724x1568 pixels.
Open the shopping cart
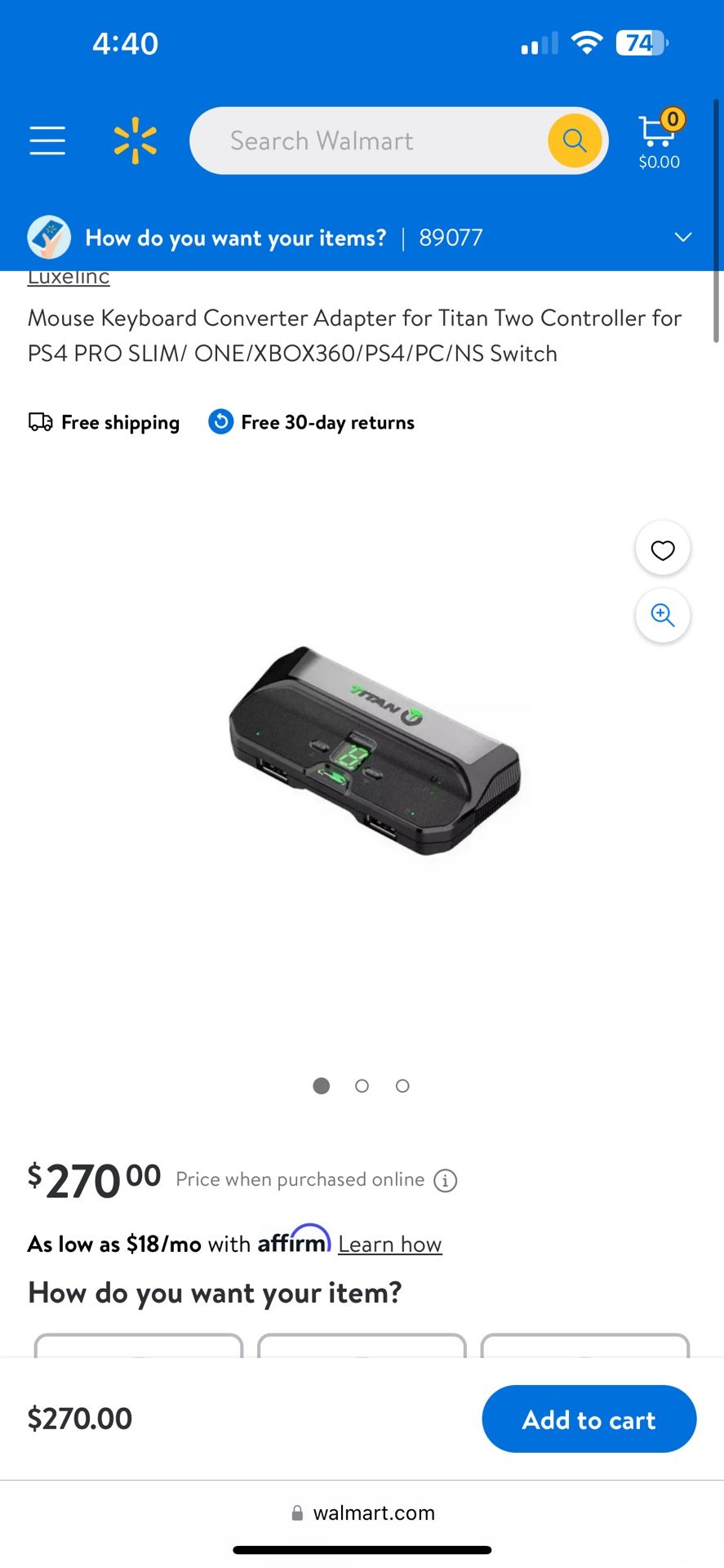tap(660, 139)
